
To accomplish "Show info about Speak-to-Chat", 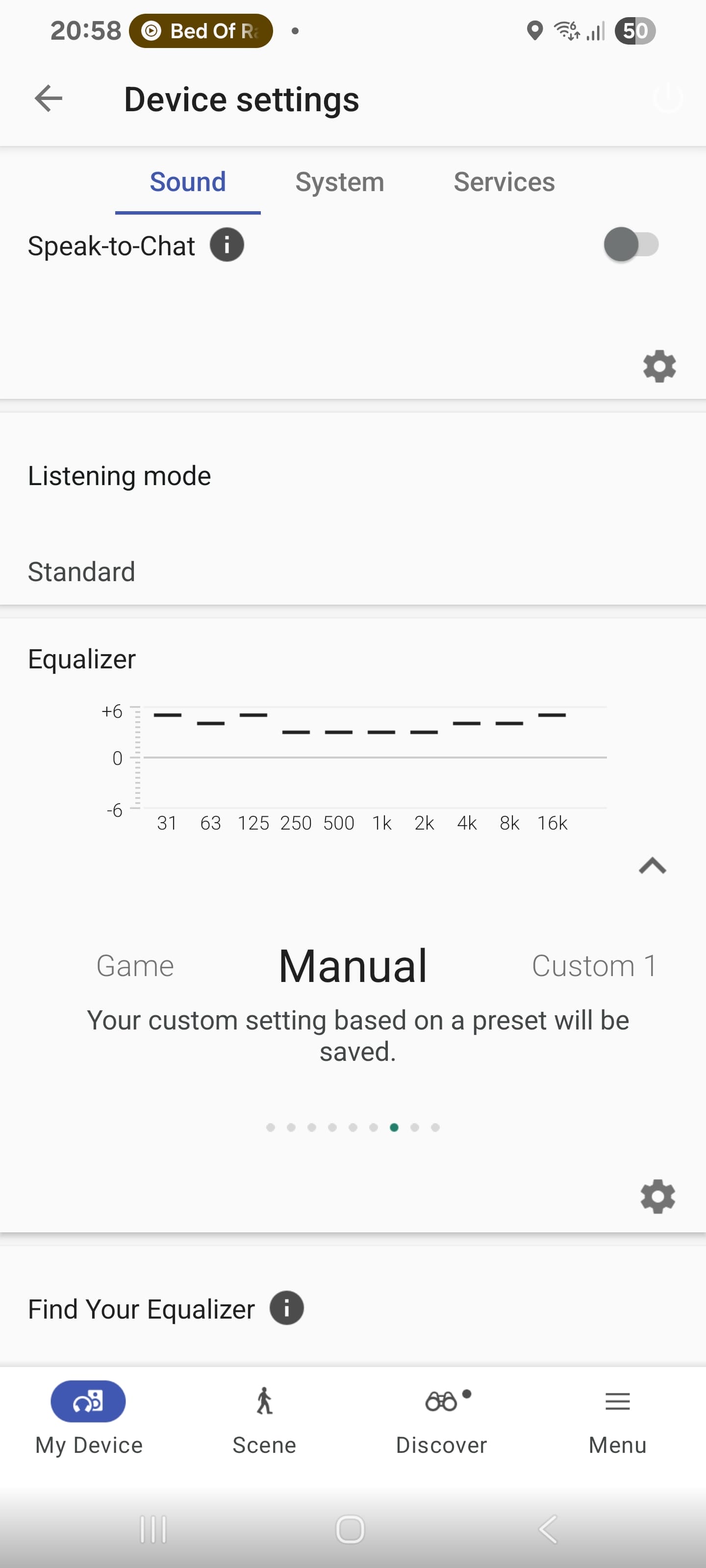I will [x=227, y=245].
